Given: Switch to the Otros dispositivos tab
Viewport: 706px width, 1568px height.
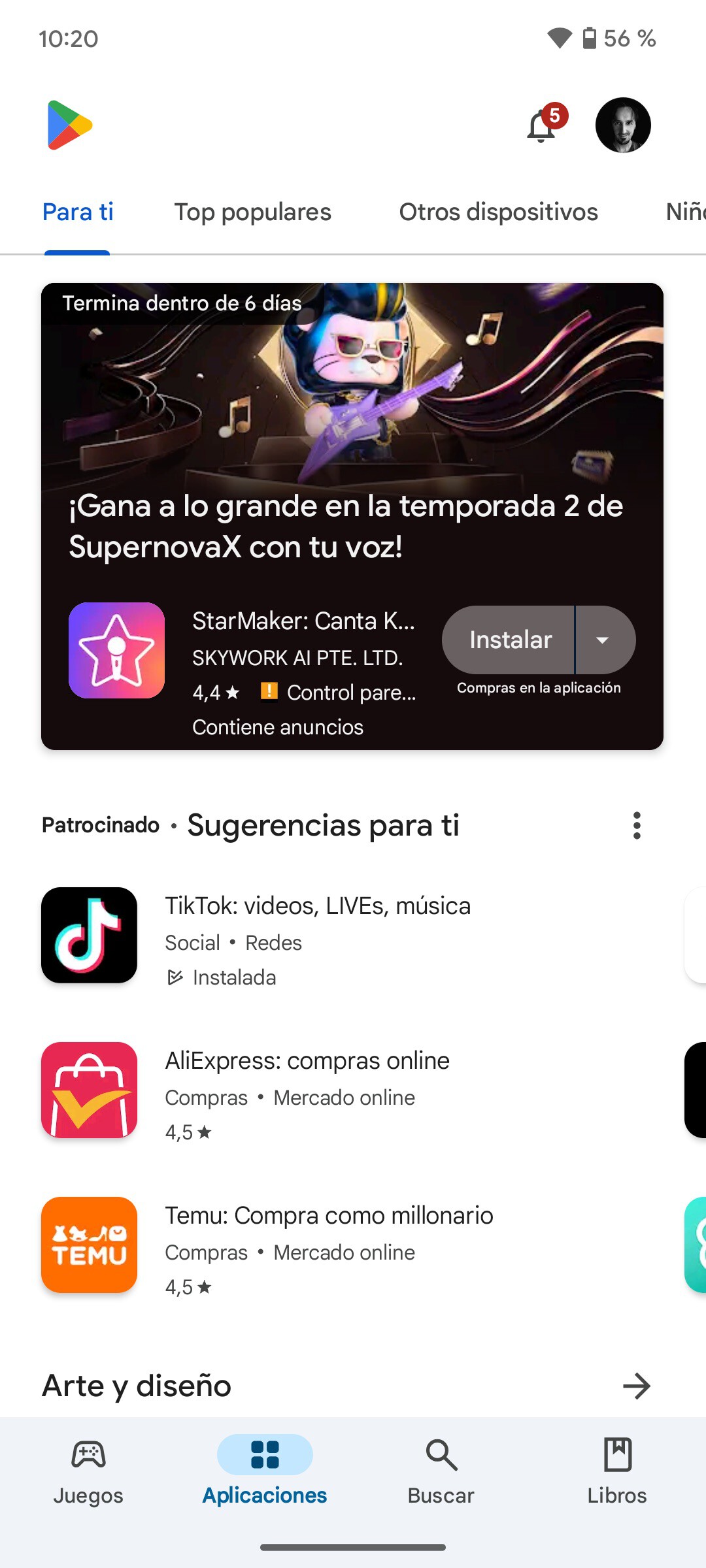Looking at the screenshot, I should (499, 211).
